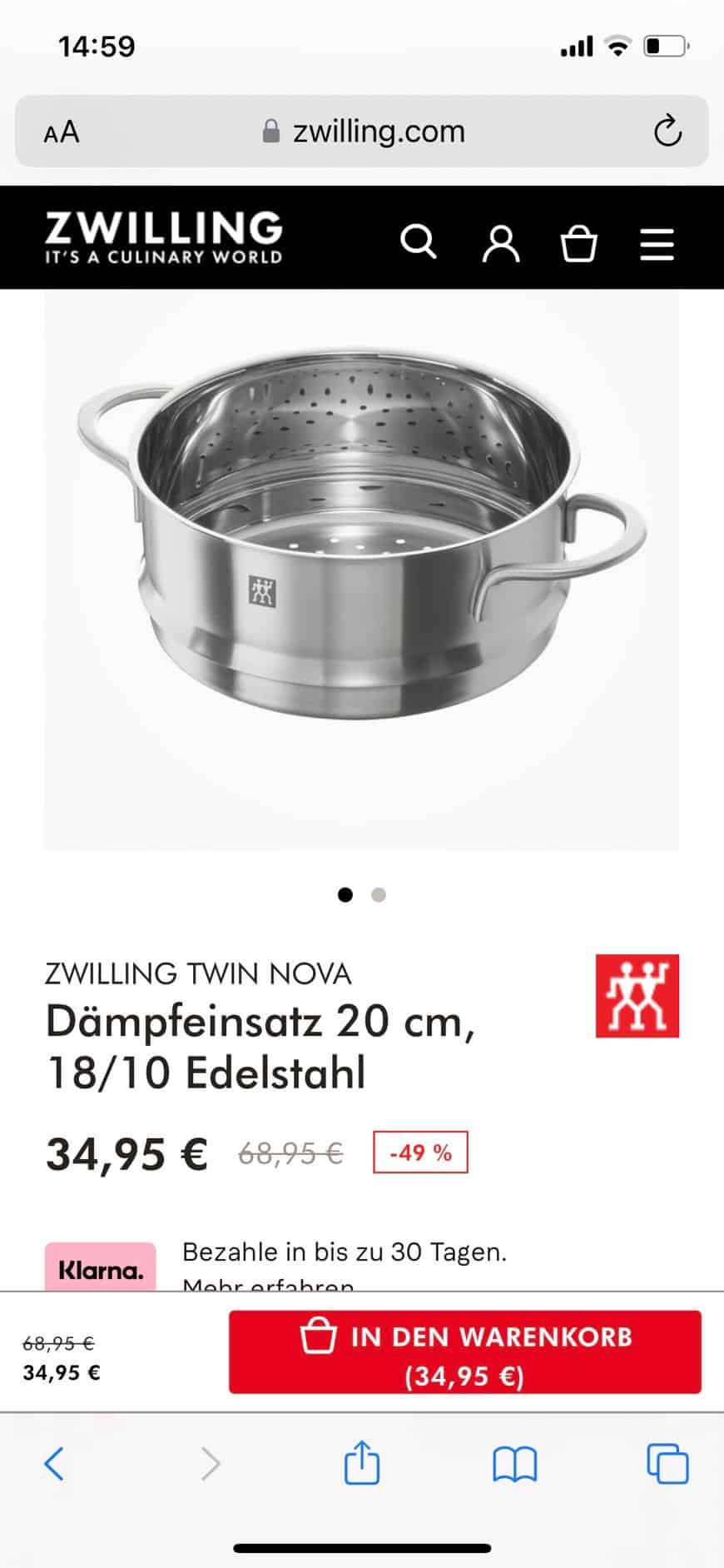Open Safari bookmarks
The image size is (724, 1568).
(515, 1464)
